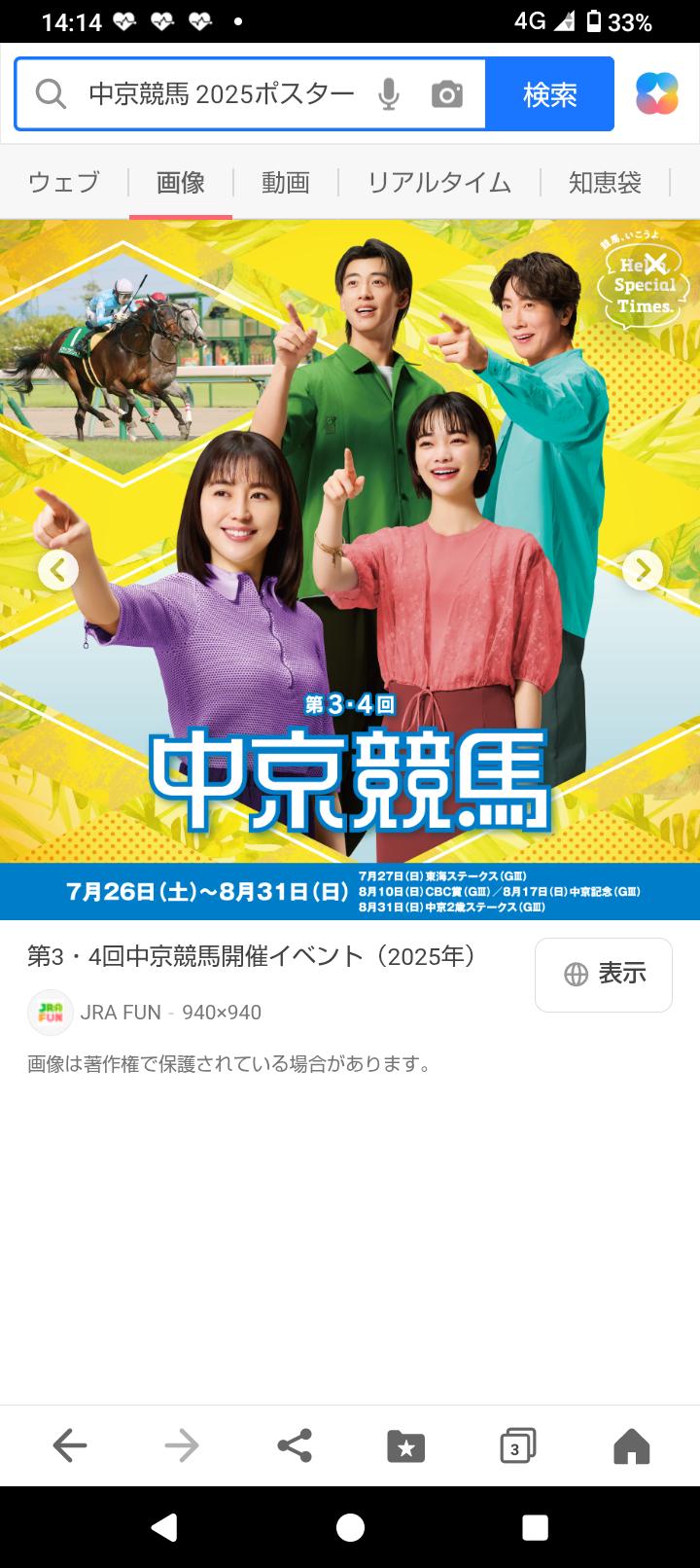This screenshot has height=1568, width=700.
Task: Tap the search box with 中京競馬 2025ポスター
Action: pyautogui.click(x=221, y=94)
